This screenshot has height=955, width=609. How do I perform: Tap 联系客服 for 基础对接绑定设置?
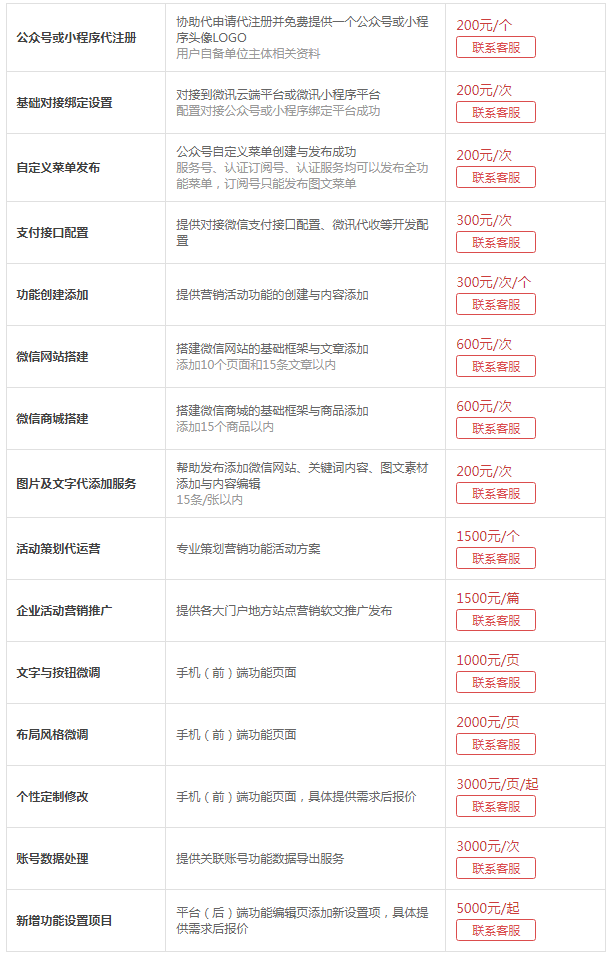[496, 113]
